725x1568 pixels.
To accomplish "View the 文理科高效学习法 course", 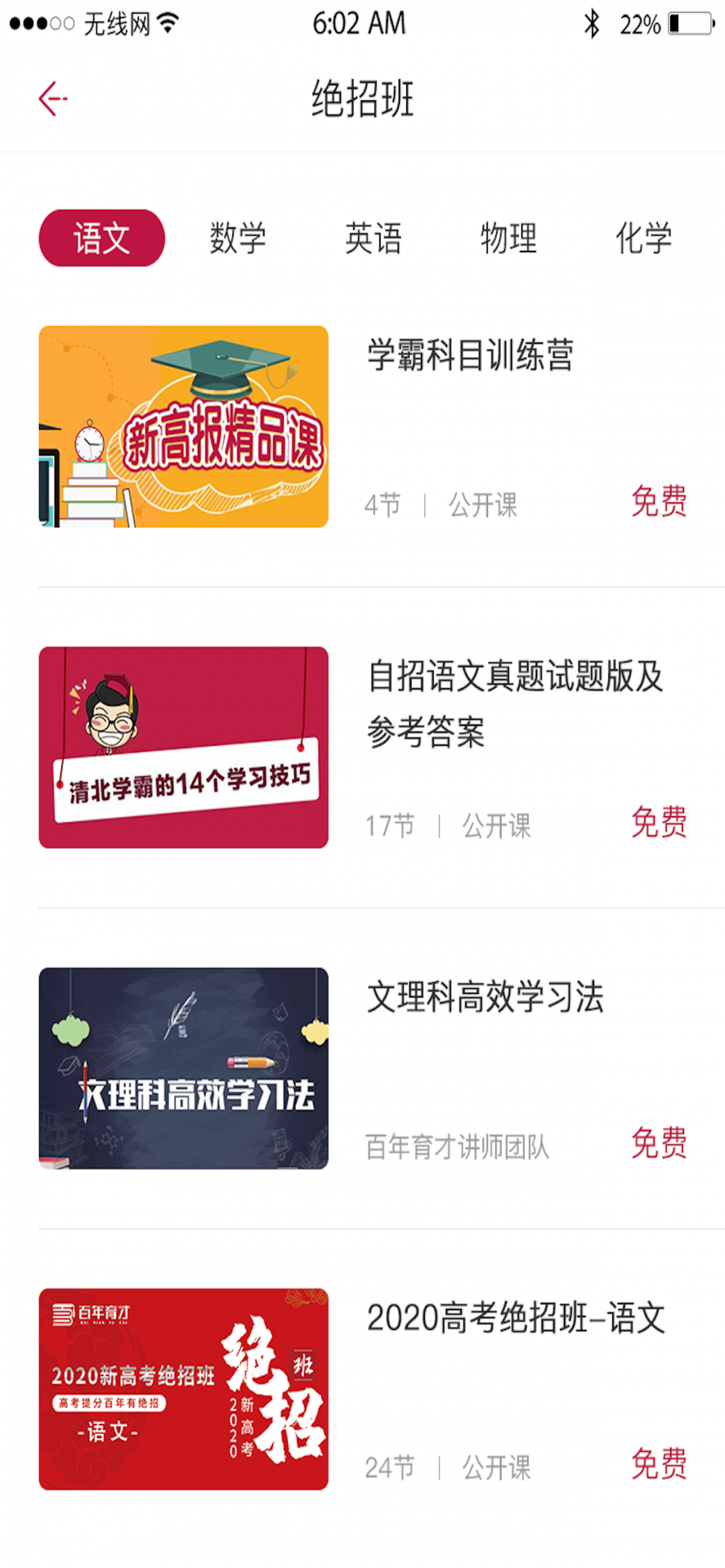I will pyautogui.click(x=485, y=997).
